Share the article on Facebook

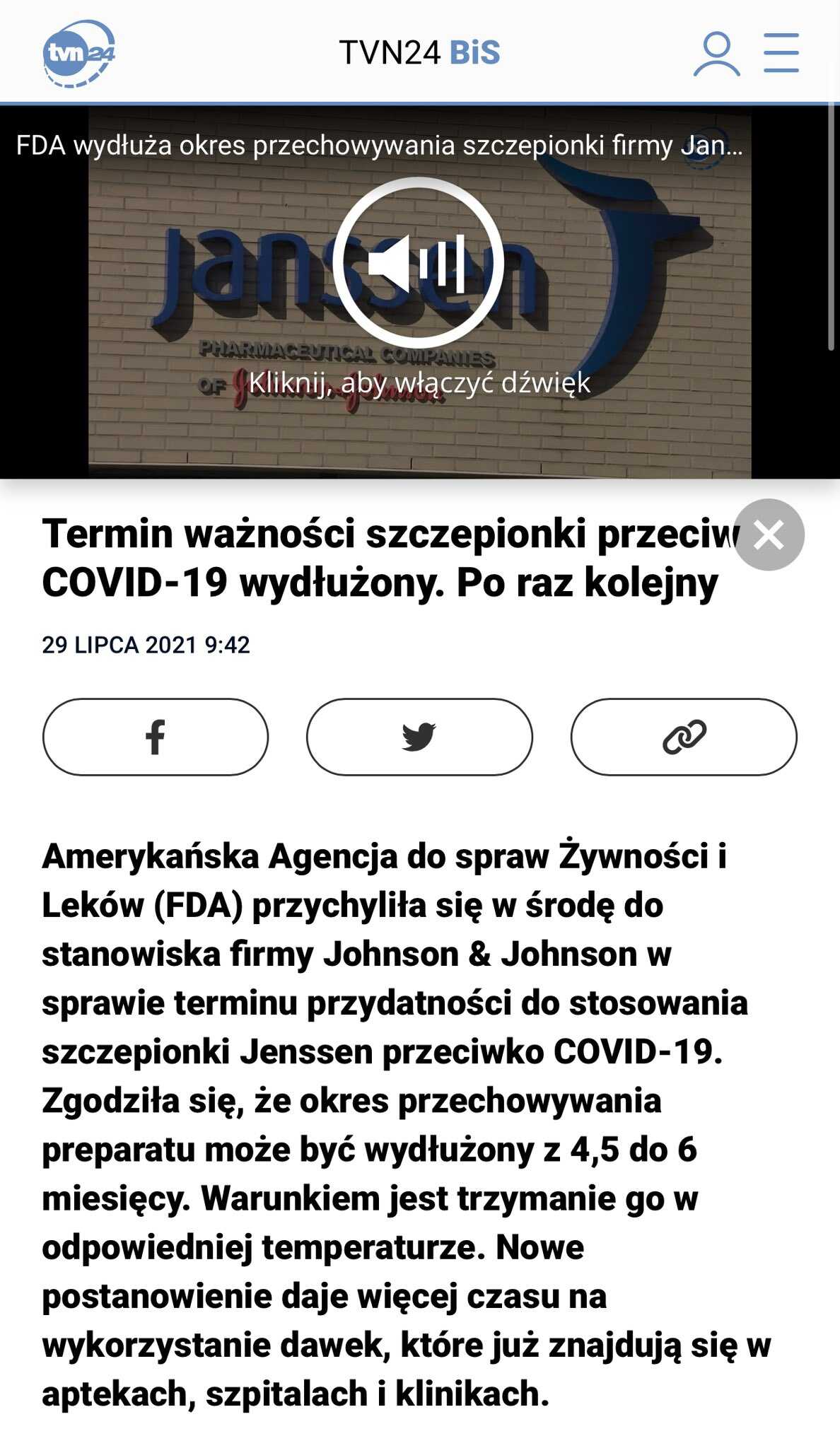(156, 737)
